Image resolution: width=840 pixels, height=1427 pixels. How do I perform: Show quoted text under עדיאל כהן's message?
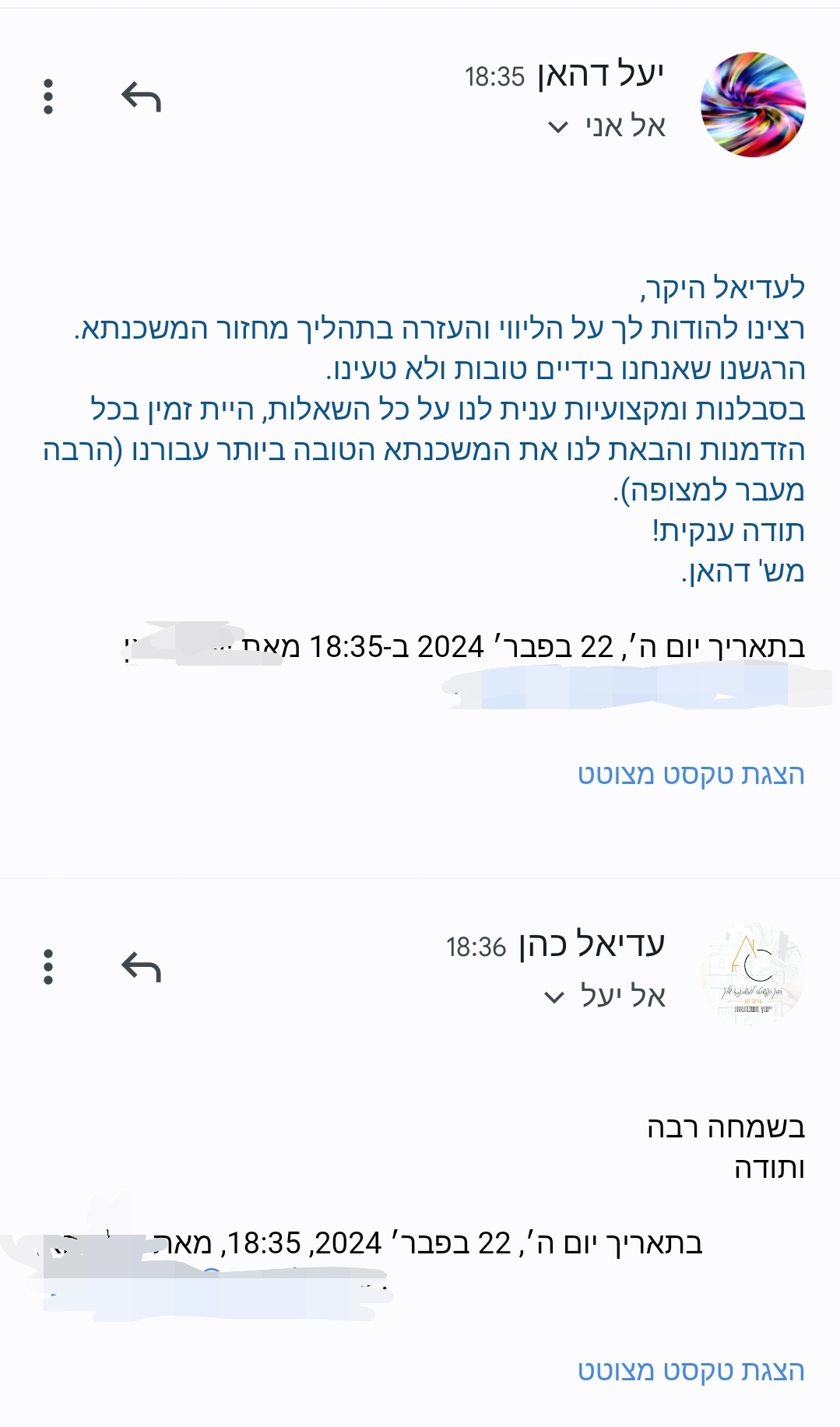point(691,1370)
